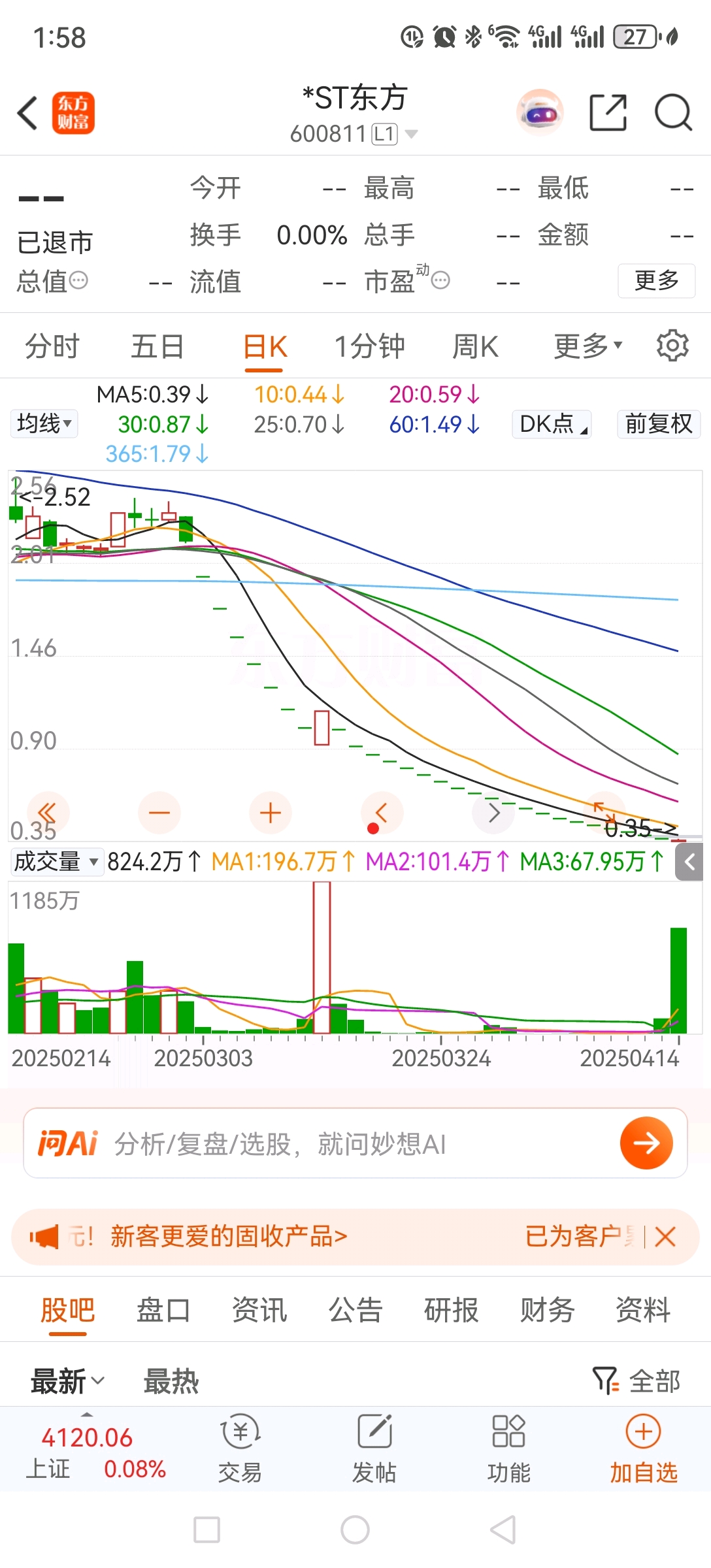Dismiss the 新客更爱的固收产品 banner
Viewport: 711px width, 1568px height.
tap(665, 1237)
